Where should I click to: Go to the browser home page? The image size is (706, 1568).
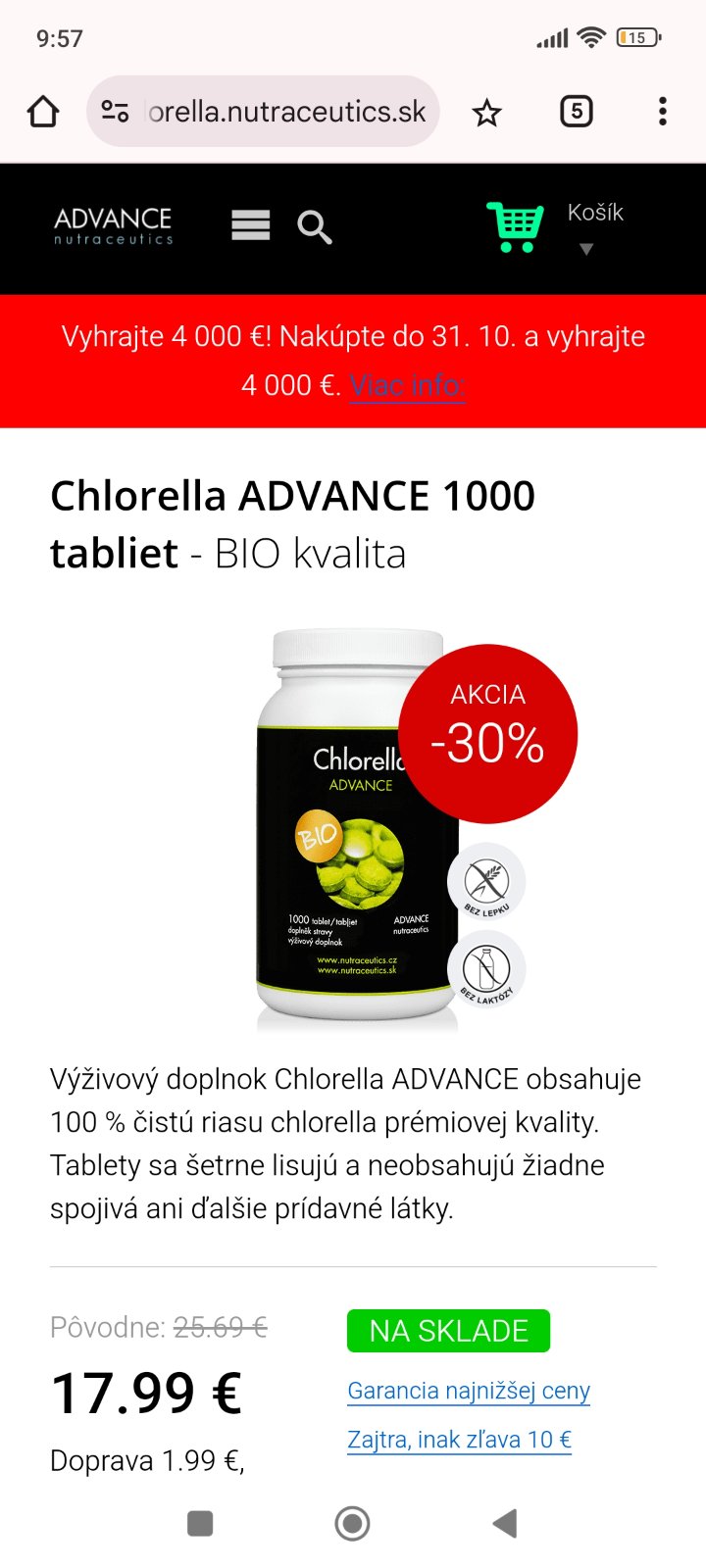(x=43, y=112)
